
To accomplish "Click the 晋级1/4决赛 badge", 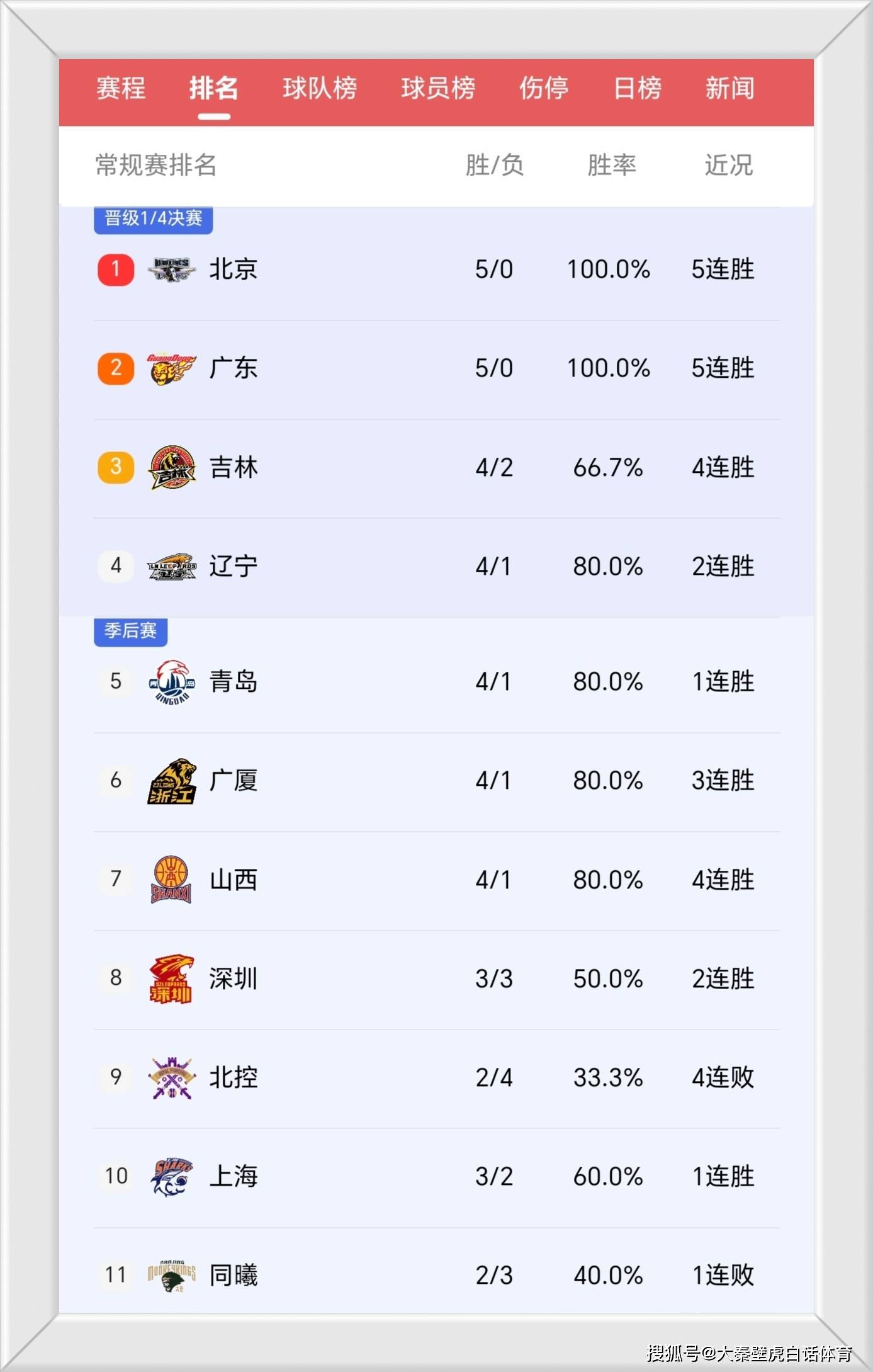I will (153, 220).
